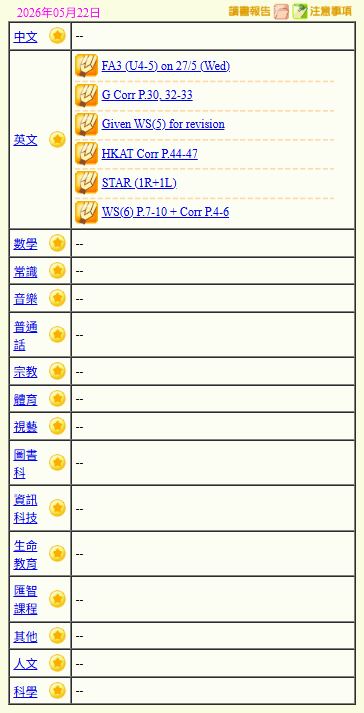The width and height of the screenshot is (364, 713).
Task: Open the 讀書報告 reading report icon
Action: pyautogui.click(x=281, y=11)
